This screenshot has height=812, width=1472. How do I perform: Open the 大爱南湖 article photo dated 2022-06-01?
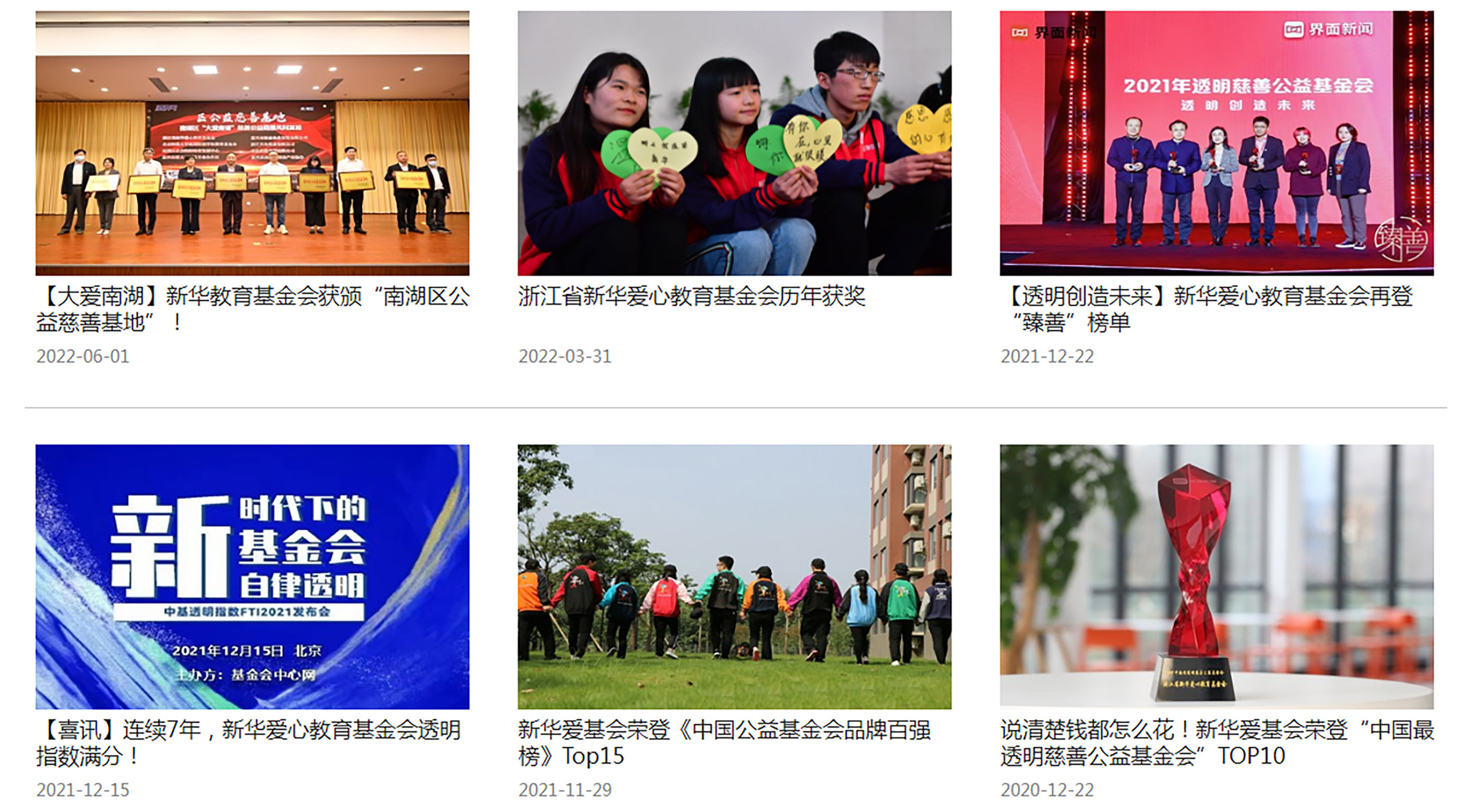coord(252,143)
